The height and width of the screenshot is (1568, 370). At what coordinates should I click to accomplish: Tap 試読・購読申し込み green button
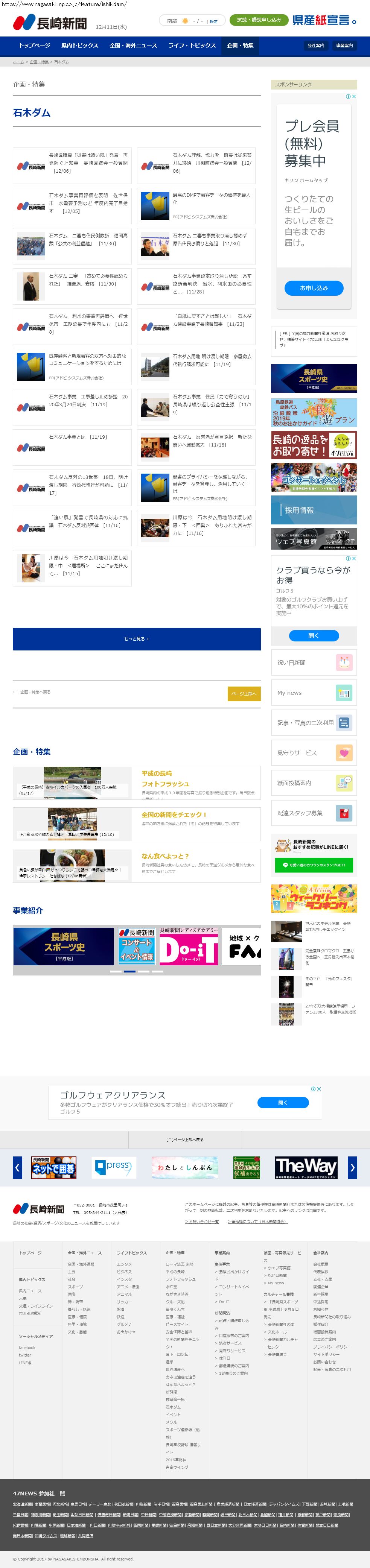point(259,20)
